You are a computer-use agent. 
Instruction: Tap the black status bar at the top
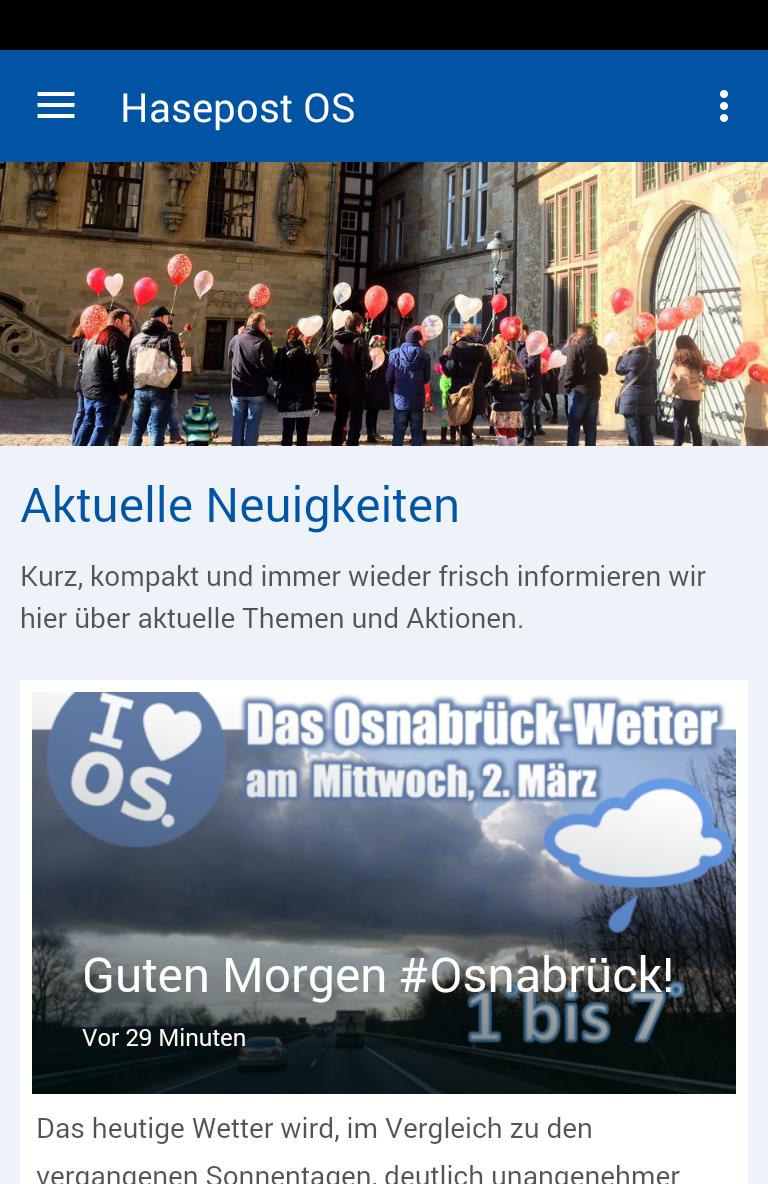click(x=384, y=25)
